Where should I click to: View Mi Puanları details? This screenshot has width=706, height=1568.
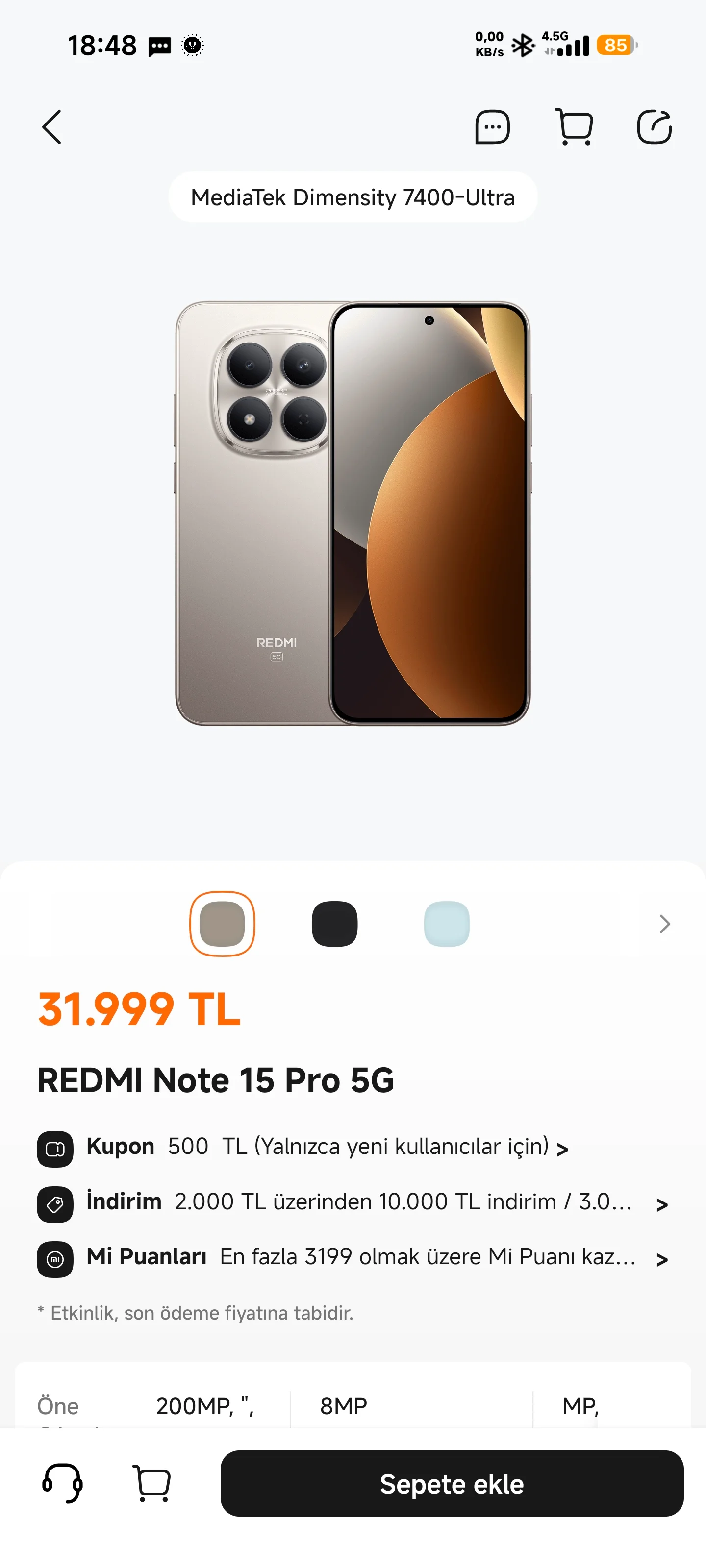353,1258
